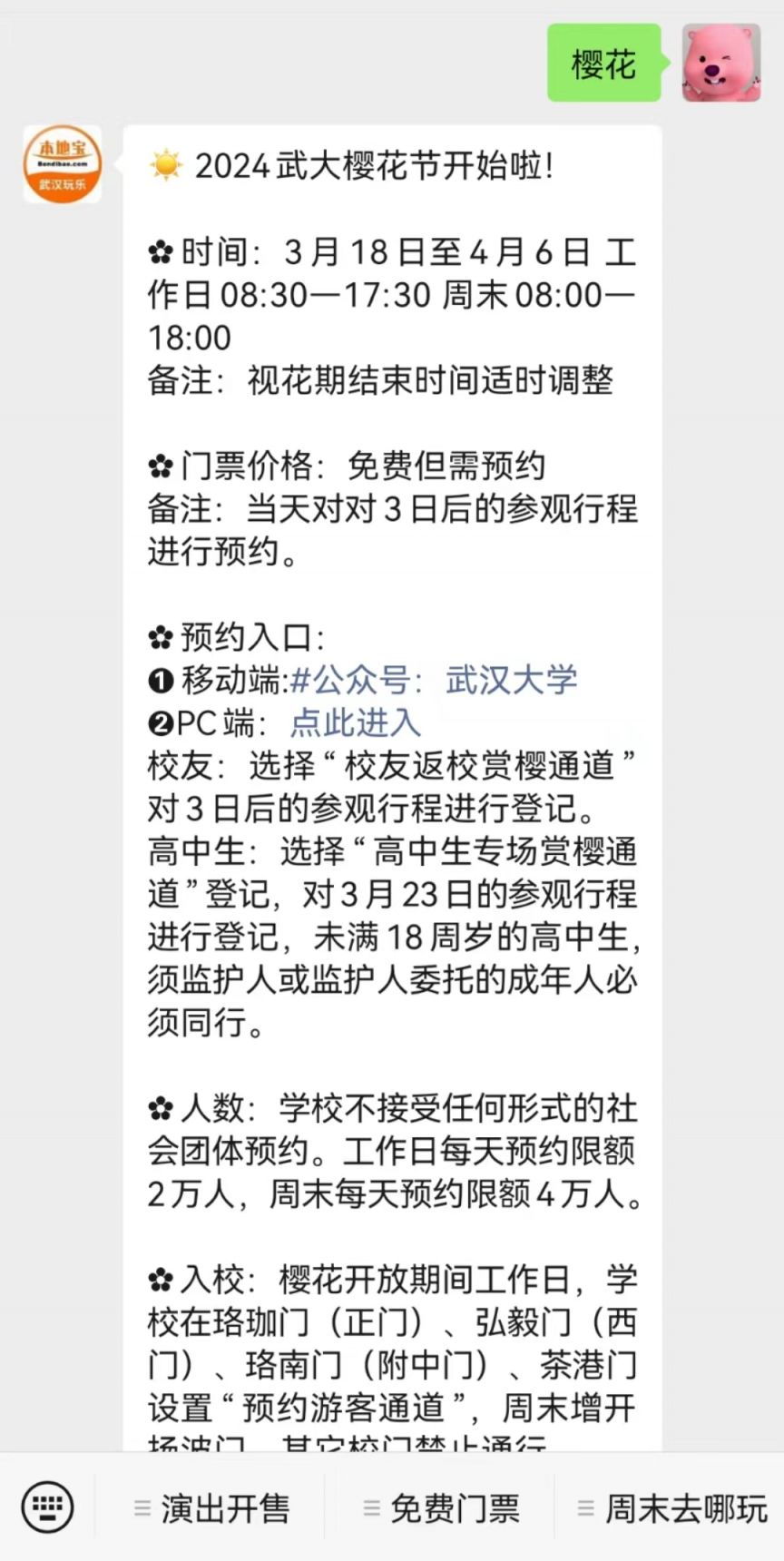Open the 免费门票 menu
Image resolution: width=784 pixels, height=1561 pixels.
[443, 1508]
